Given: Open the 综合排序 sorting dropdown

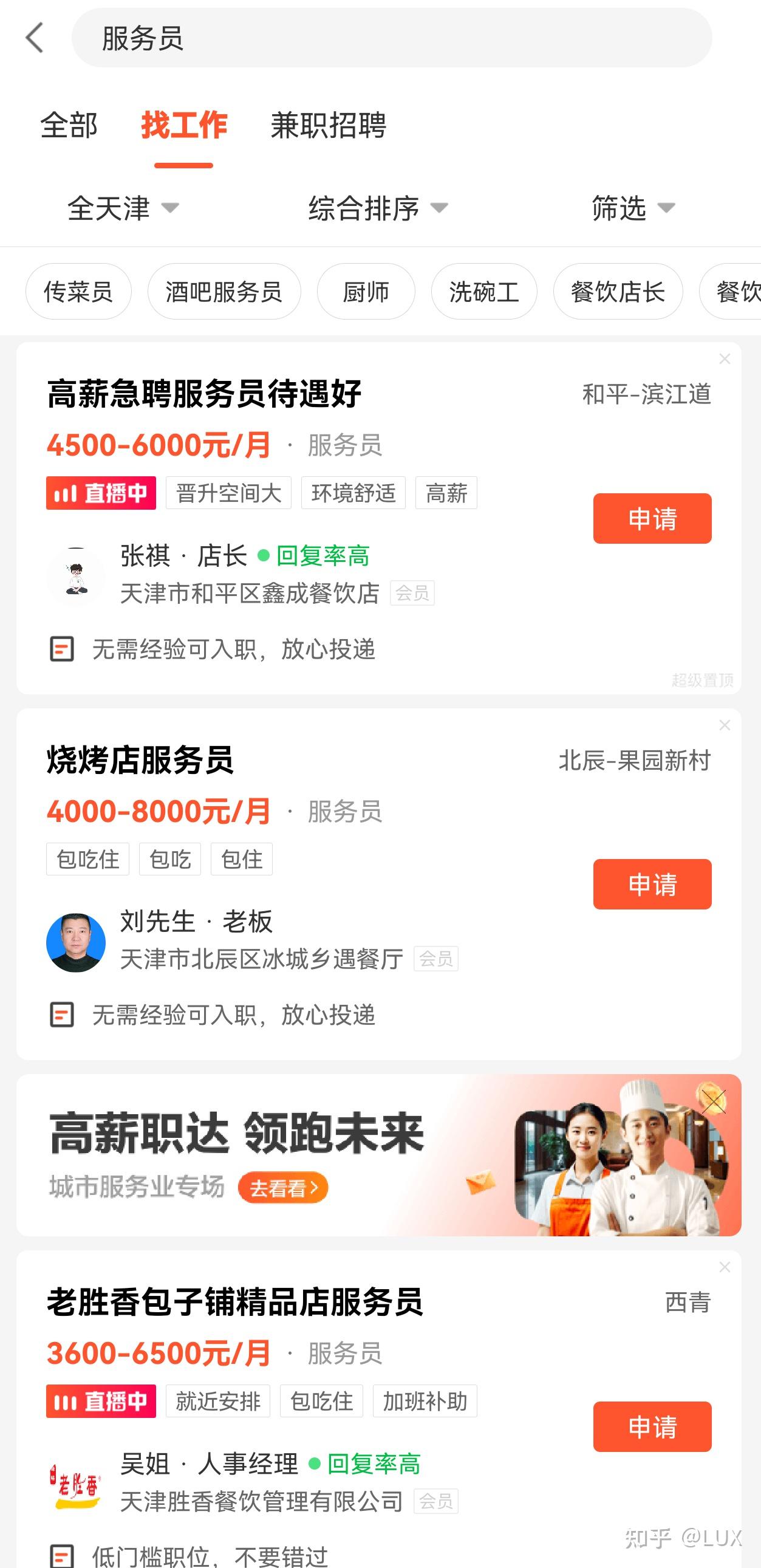Looking at the screenshot, I should tap(378, 208).
